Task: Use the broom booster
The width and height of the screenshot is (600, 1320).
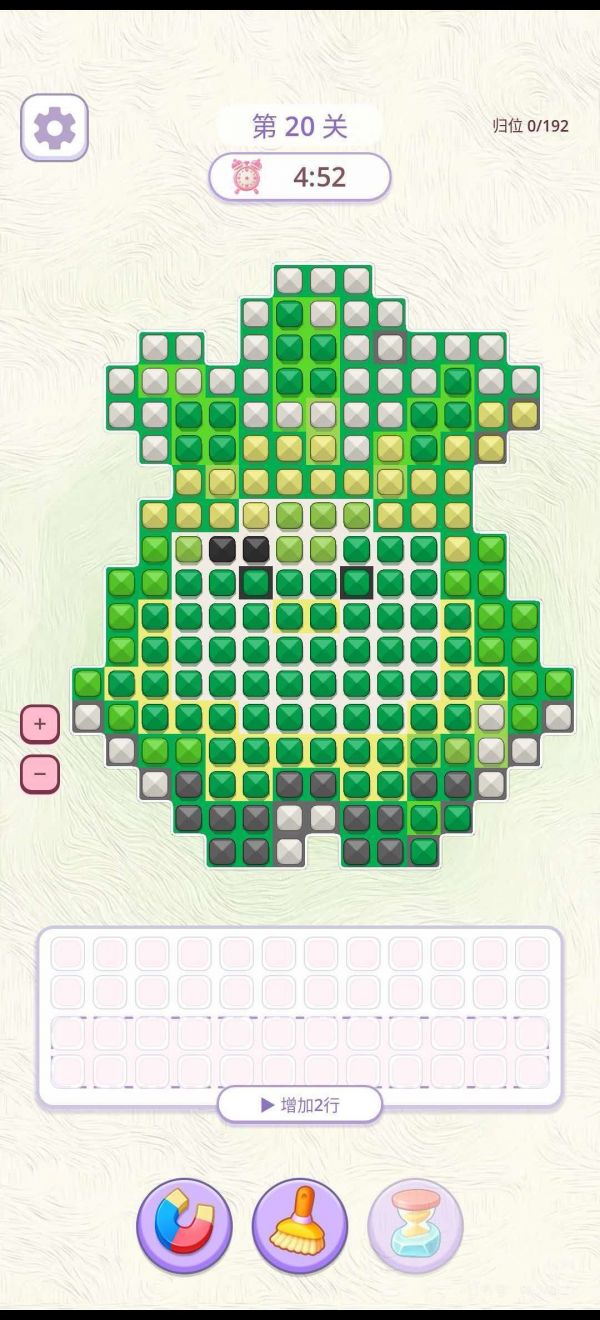Action: [300, 1225]
